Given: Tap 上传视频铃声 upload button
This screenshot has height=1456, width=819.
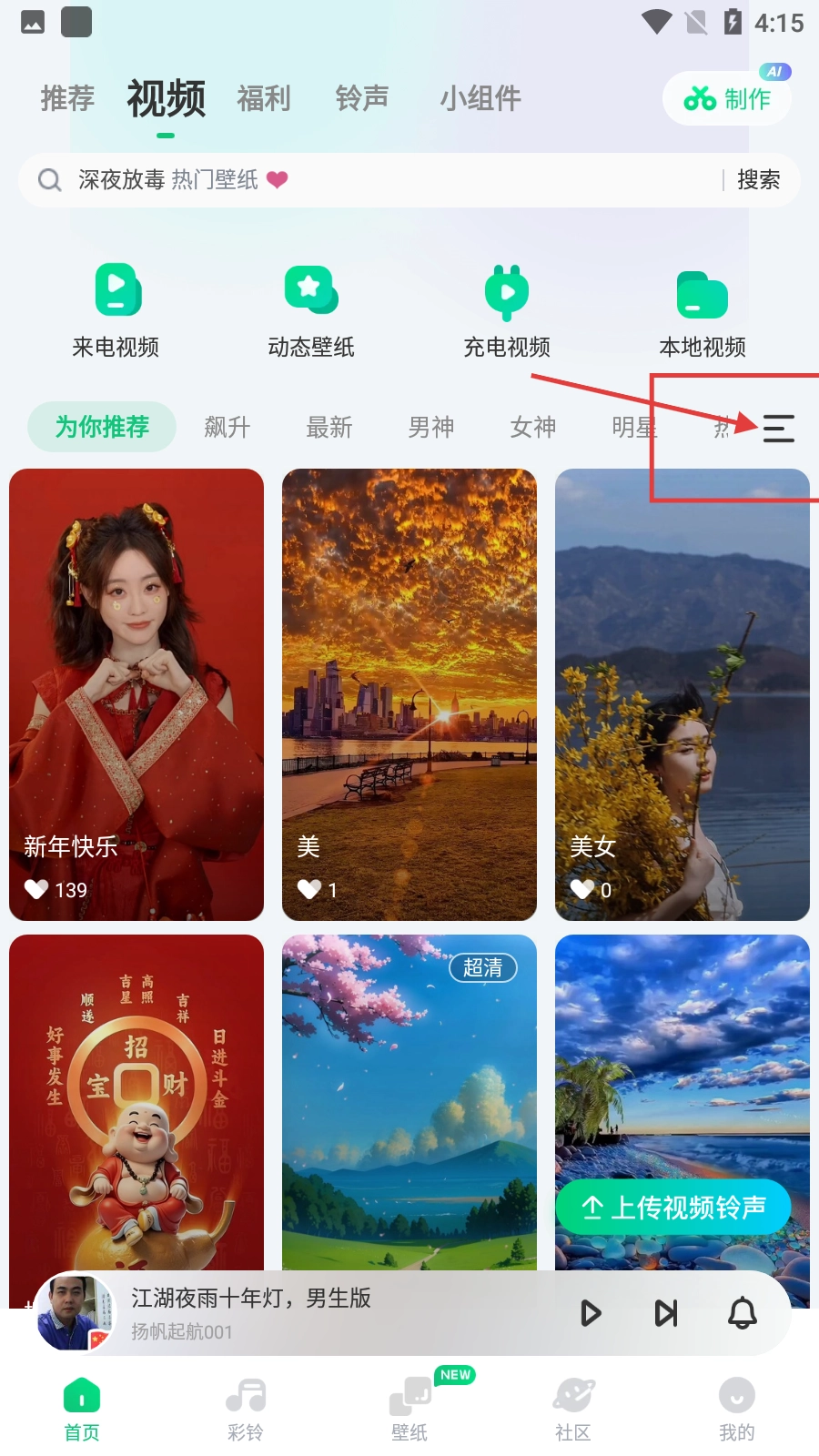Looking at the screenshot, I should 673,1208.
